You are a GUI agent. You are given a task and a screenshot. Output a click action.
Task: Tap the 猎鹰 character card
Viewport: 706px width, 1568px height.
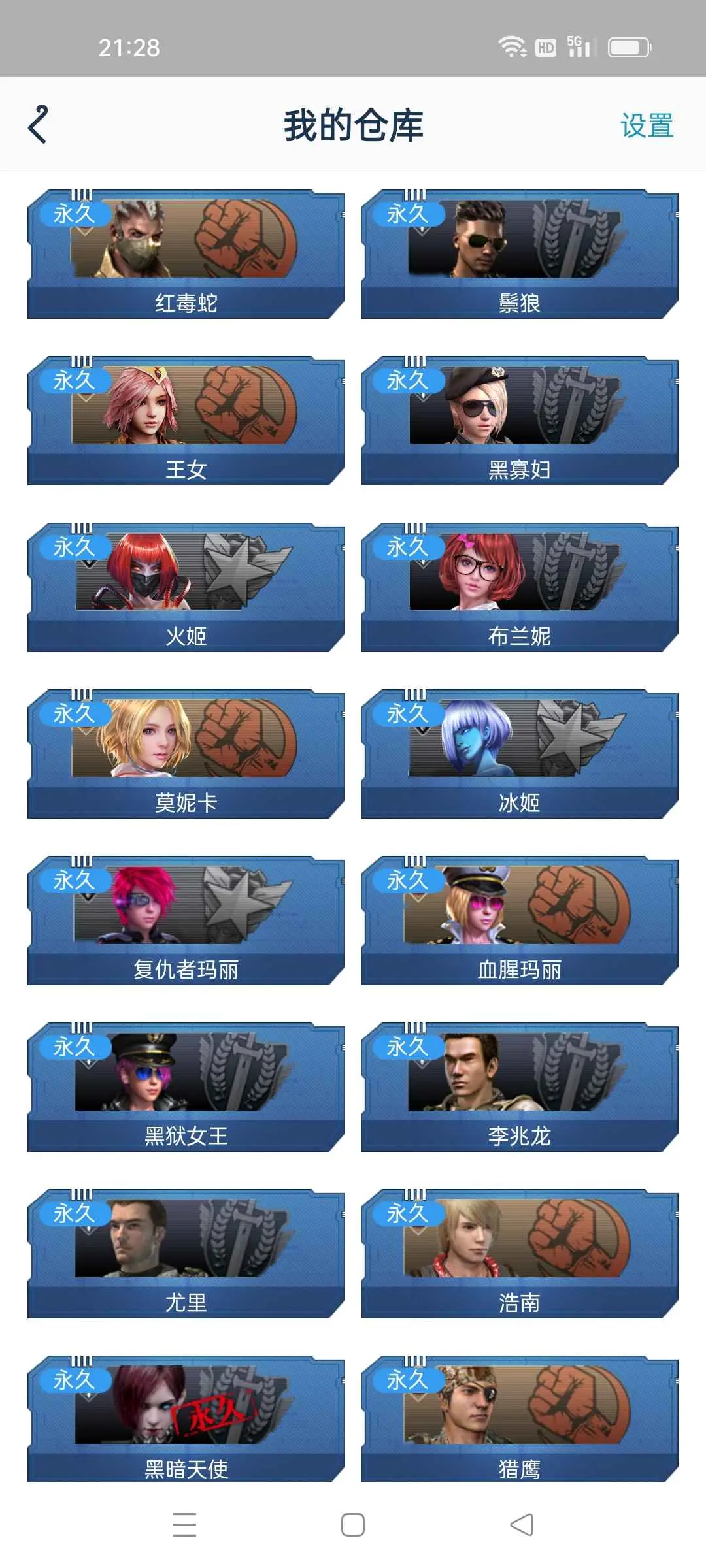520,1419
